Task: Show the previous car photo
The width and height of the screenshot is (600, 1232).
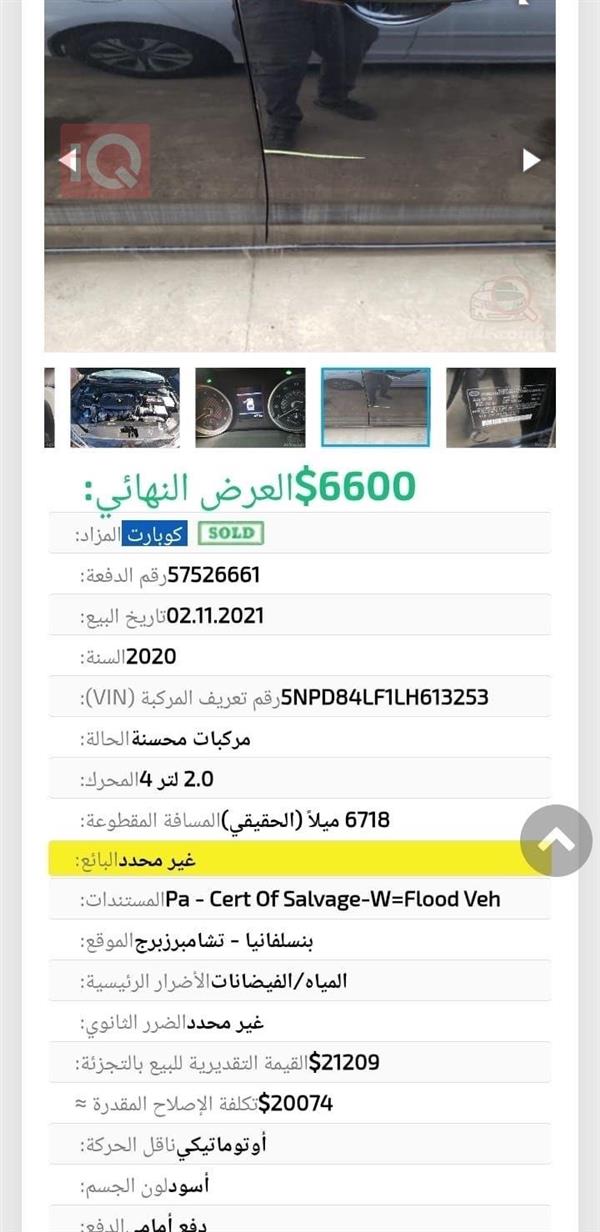Action: coord(68,159)
